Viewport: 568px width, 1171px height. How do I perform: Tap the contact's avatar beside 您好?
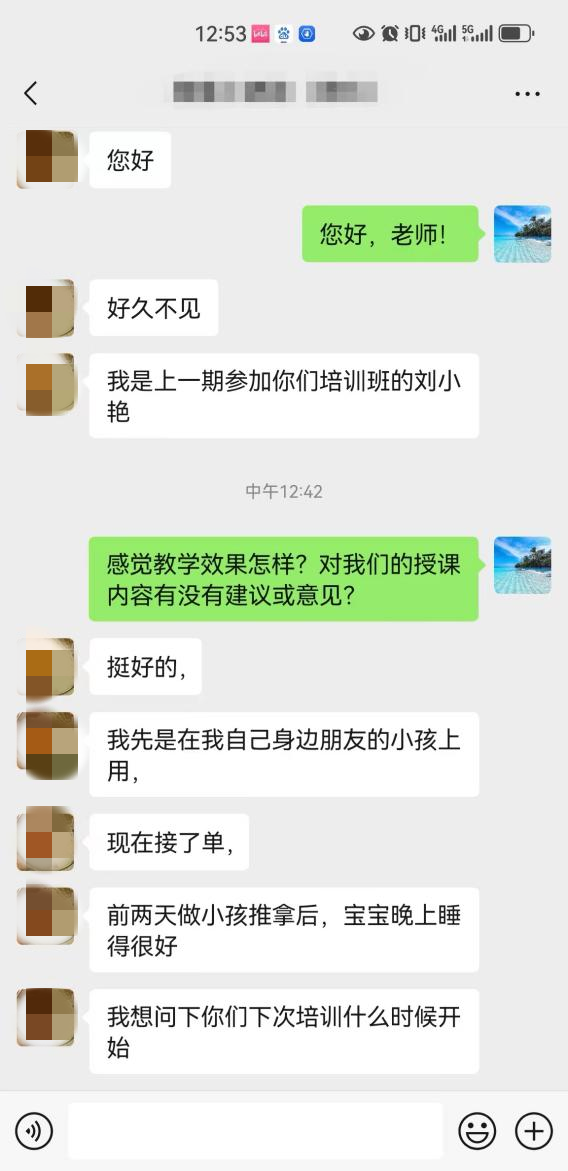click(46, 159)
